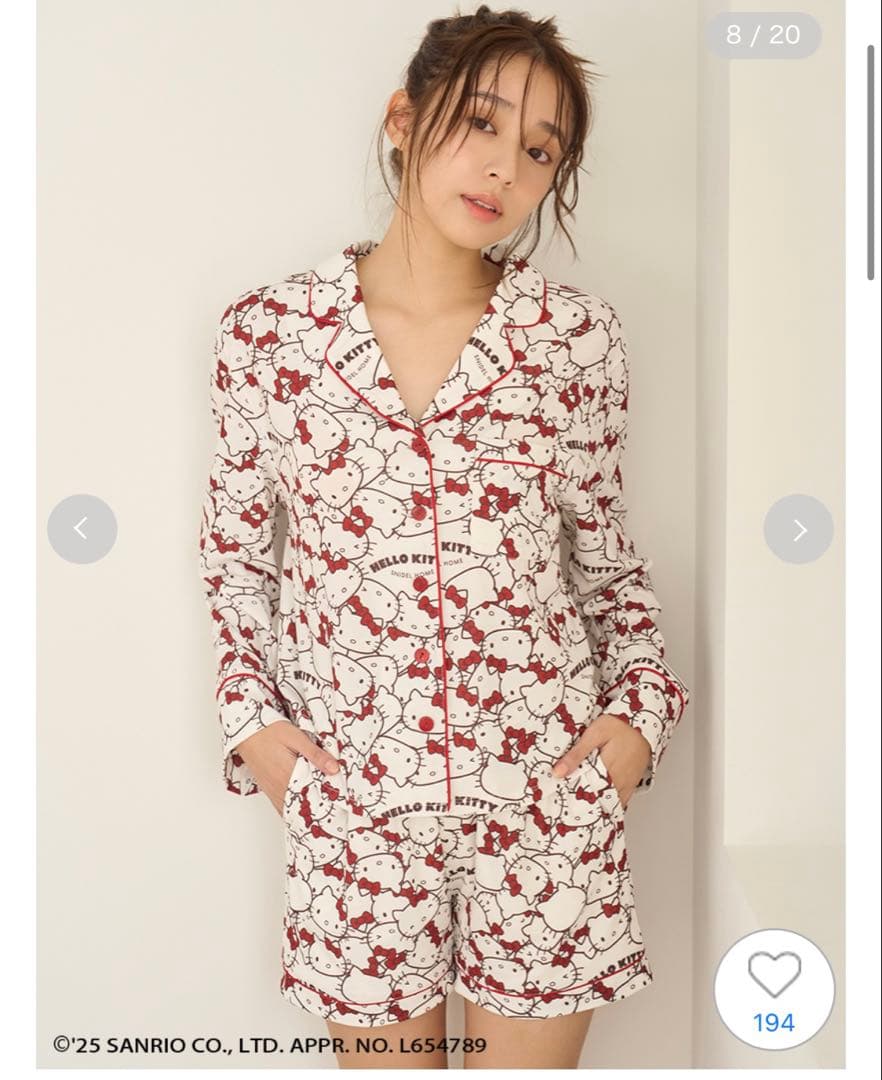Show the previous product photo
Screen dimensions: 882x1080
82,529
